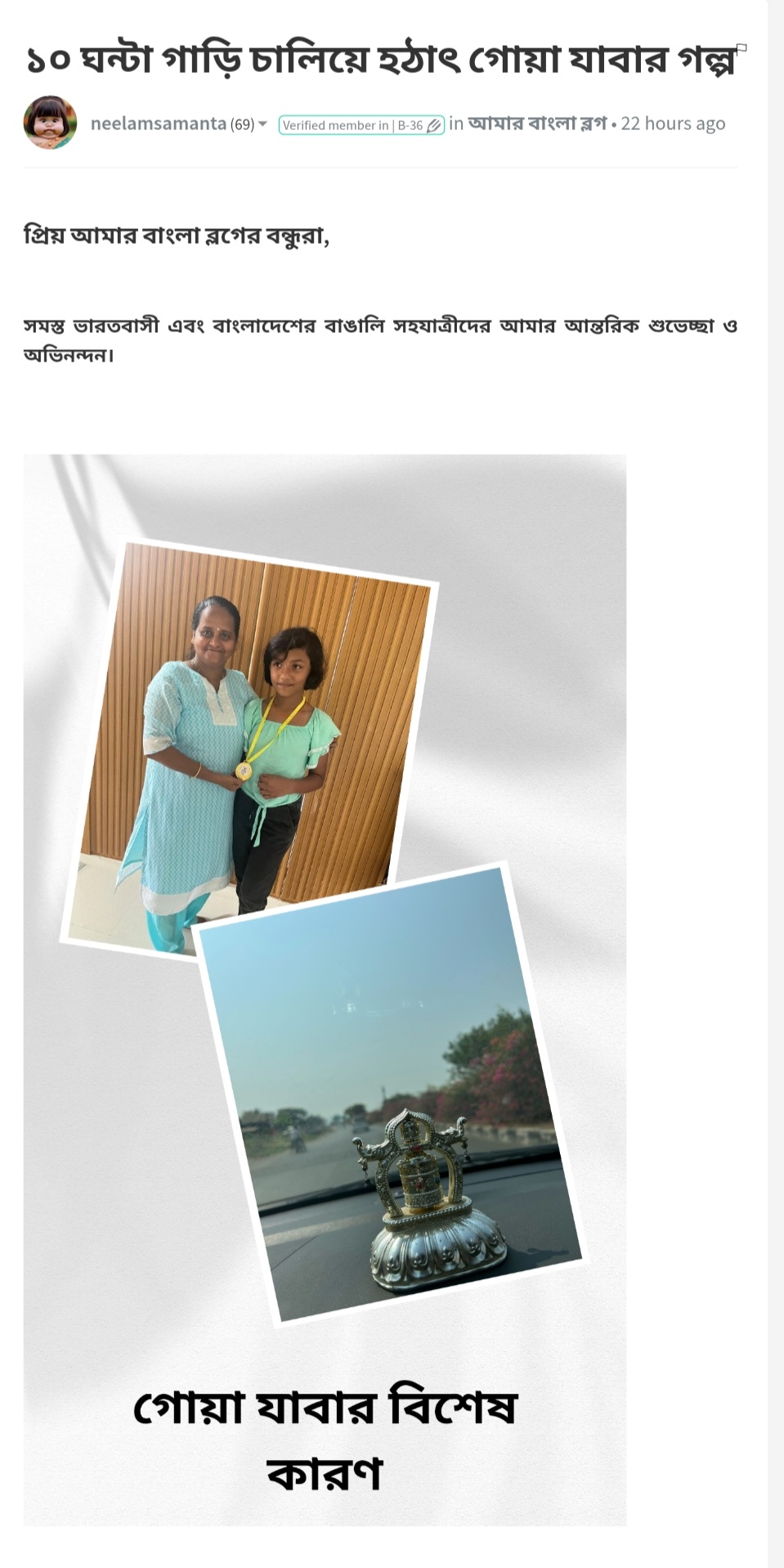Open neelamsamanta's profile avatar
This screenshot has height=1568, width=784.
coord(50,123)
